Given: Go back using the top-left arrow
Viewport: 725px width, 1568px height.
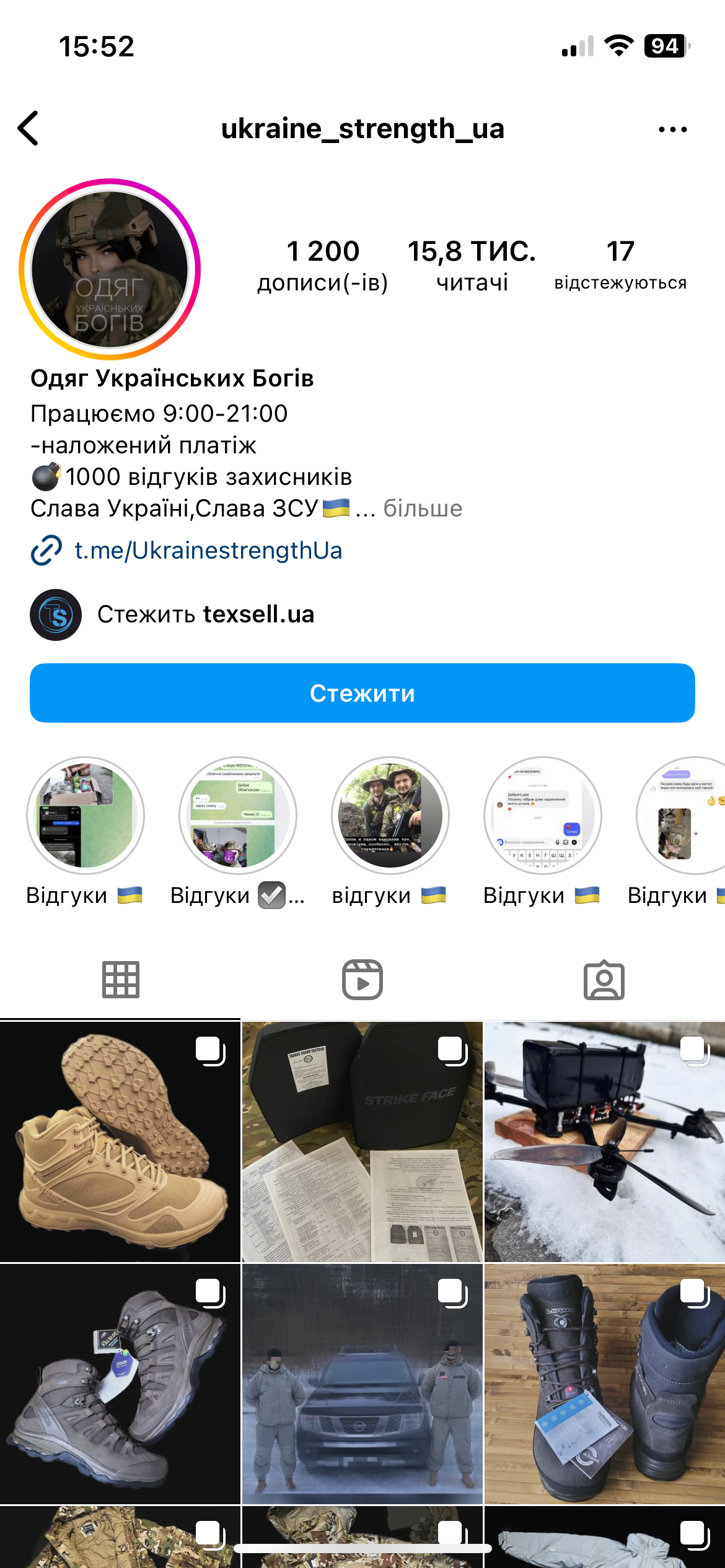Looking at the screenshot, I should 29,128.
